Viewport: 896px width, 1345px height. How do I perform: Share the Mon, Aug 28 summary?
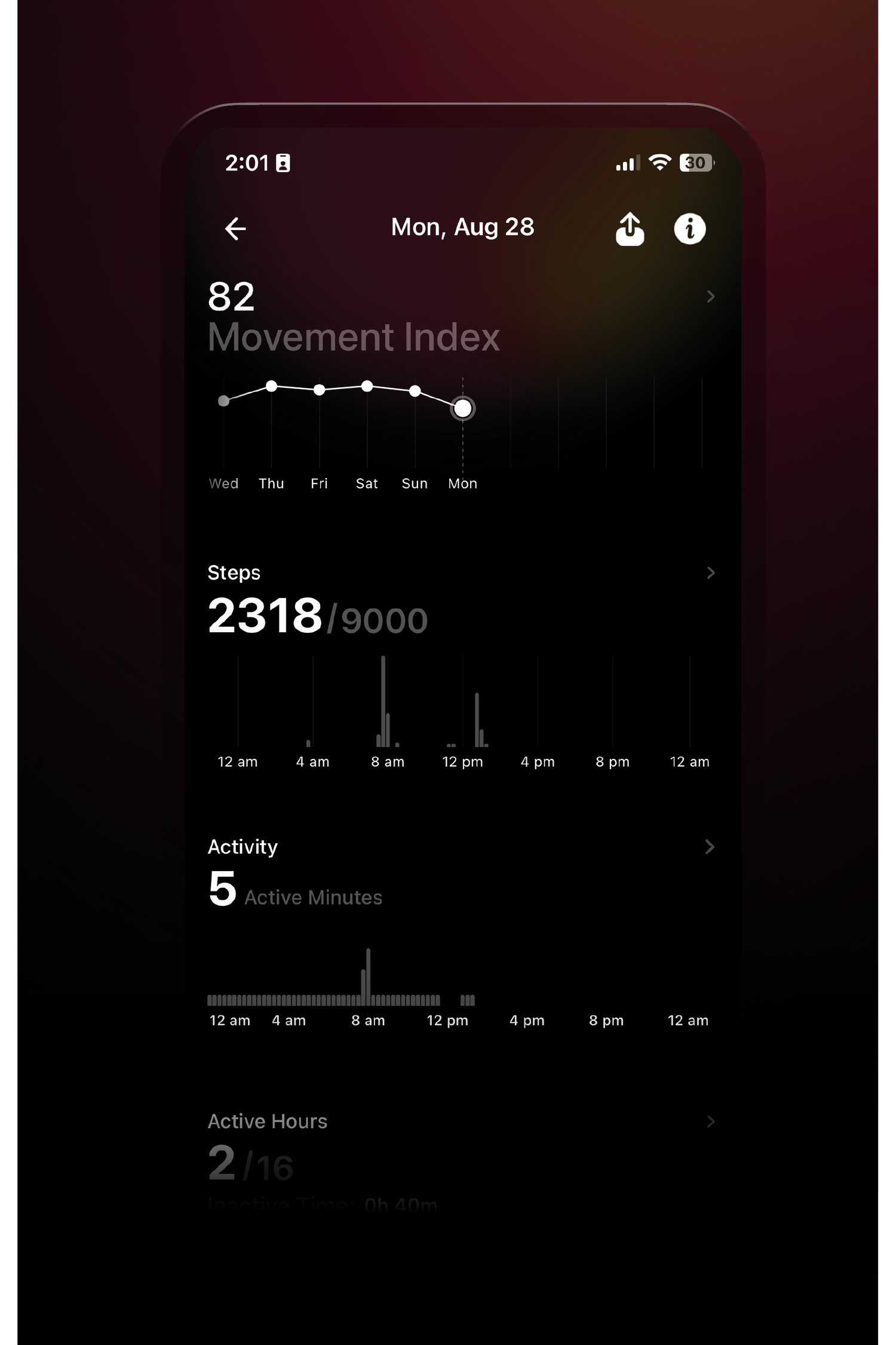[x=630, y=229]
